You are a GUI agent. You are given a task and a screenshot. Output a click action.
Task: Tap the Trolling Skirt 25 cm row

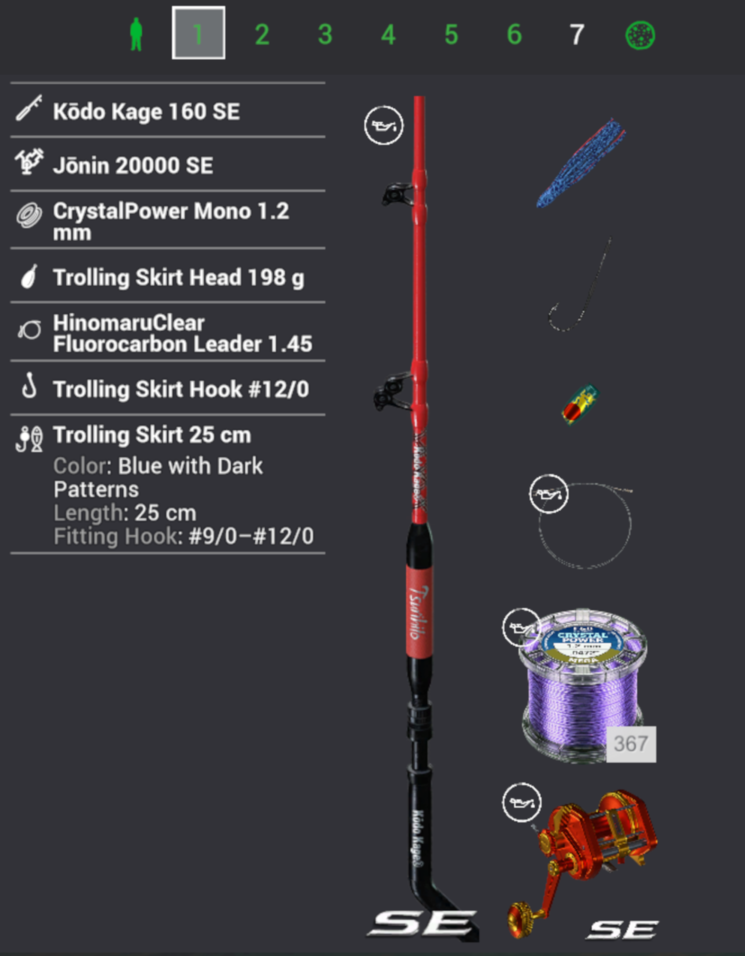tap(168, 485)
